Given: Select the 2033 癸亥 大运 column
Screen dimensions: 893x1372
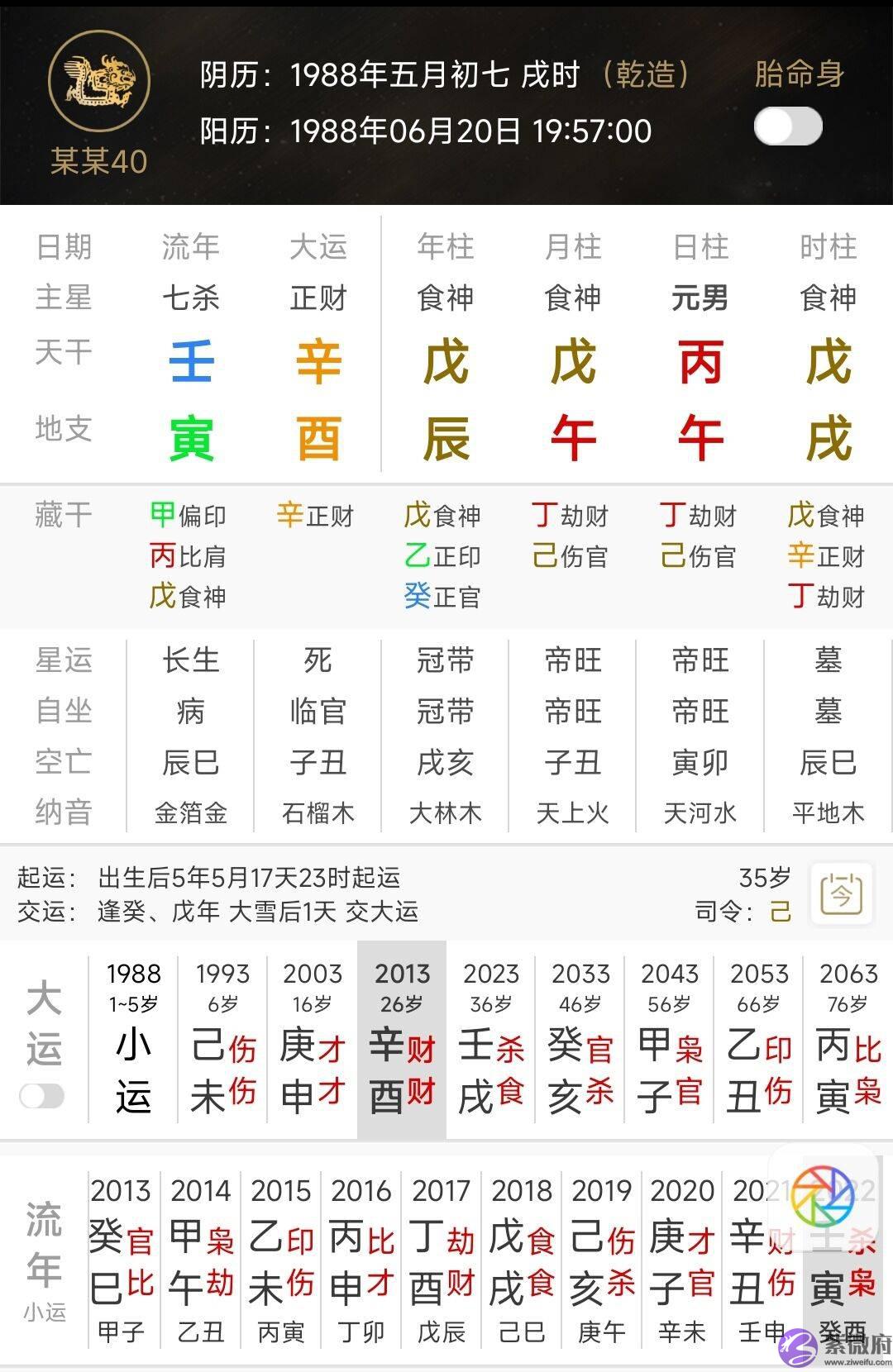Looking at the screenshot, I should 580,1041.
